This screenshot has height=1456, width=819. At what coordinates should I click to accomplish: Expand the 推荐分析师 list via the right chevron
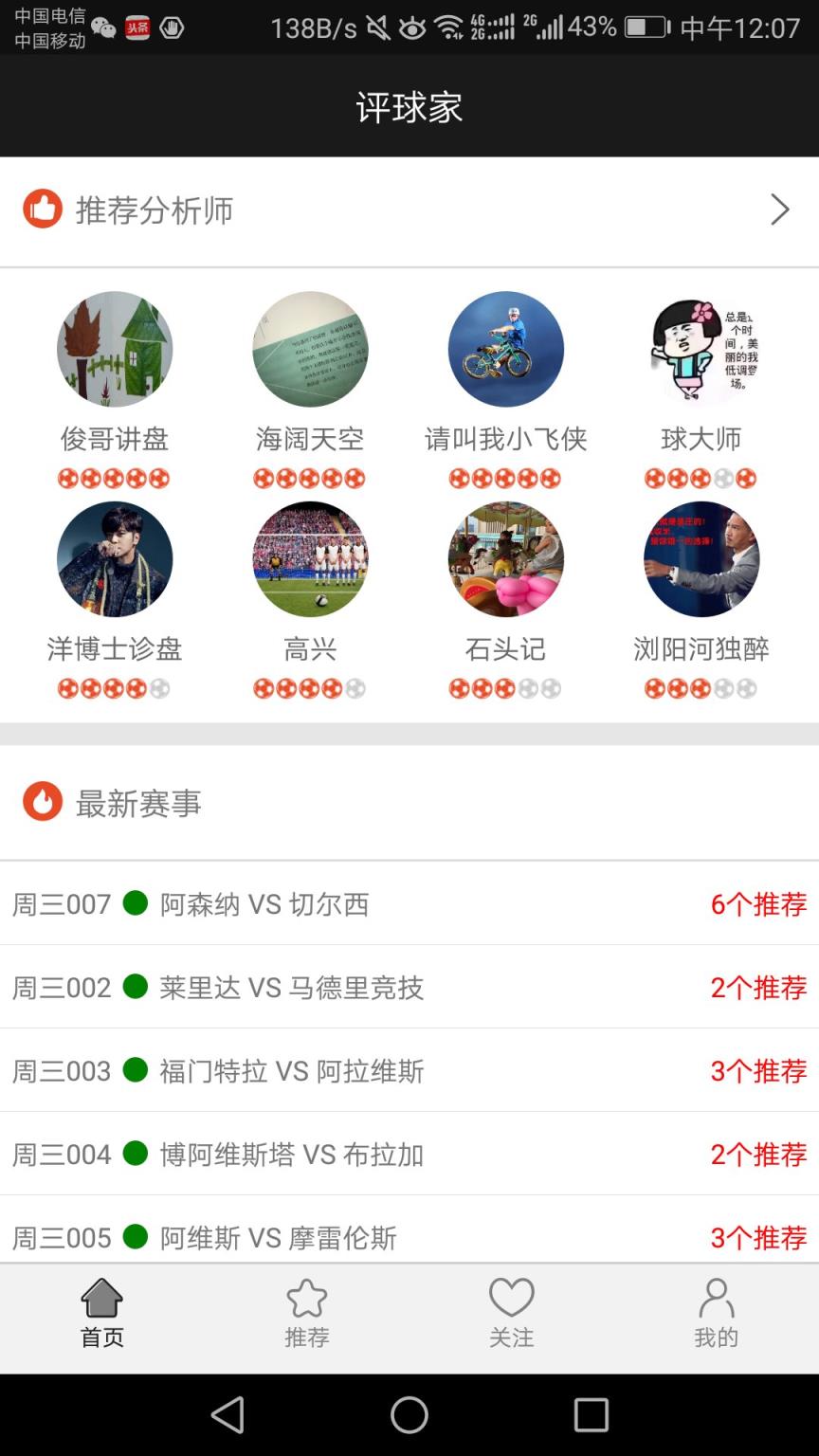(x=779, y=209)
